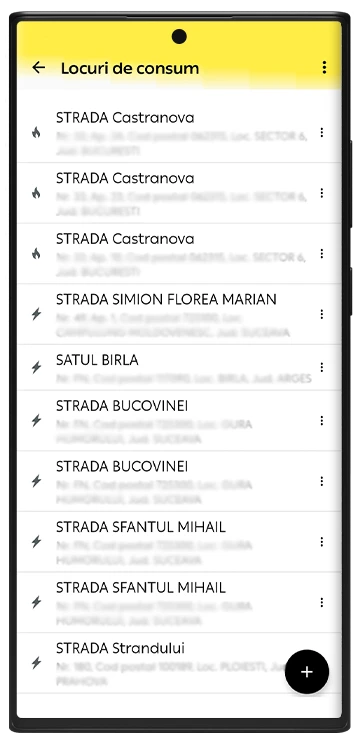Open the STRADA Strandului location
360x742 pixels.
coord(179,663)
